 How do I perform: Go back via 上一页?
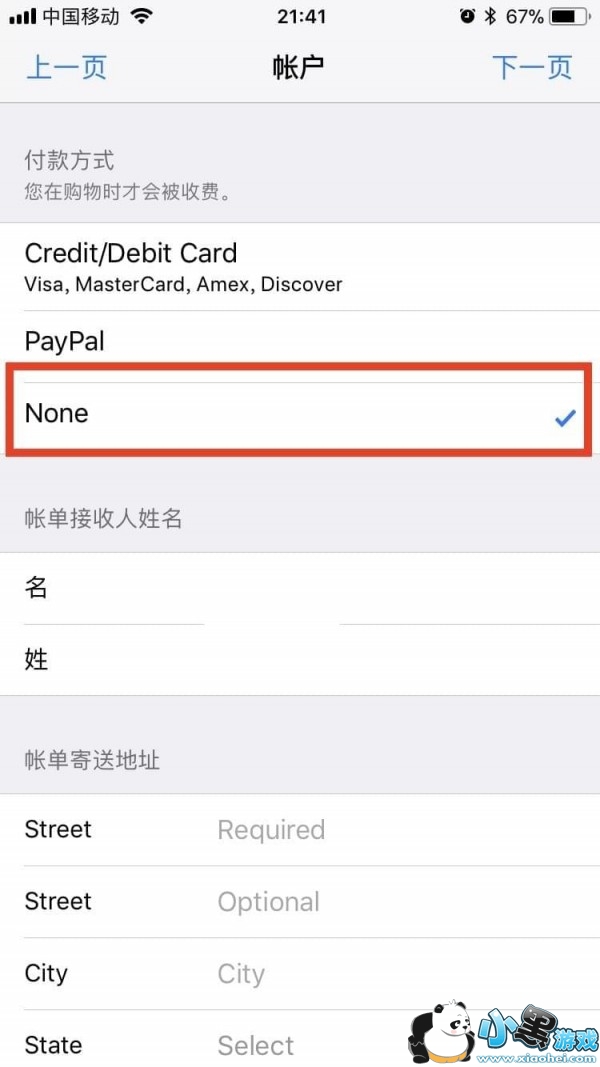[x=66, y=67]
